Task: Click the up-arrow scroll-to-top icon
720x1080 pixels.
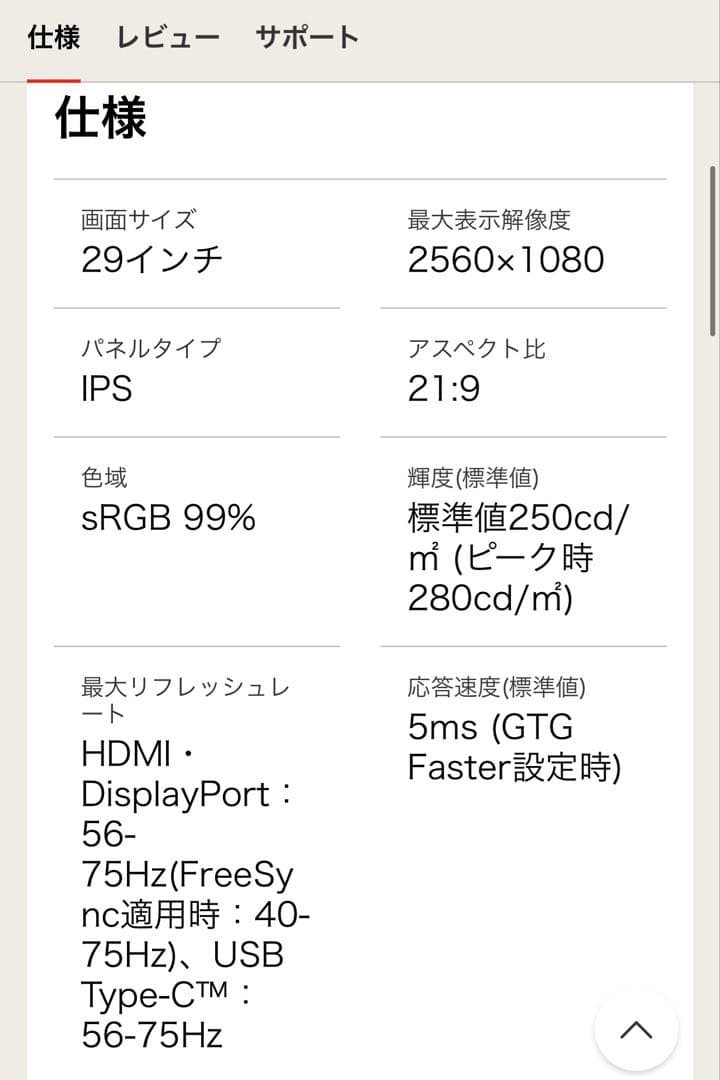Action: click(x=637, y=1028)
